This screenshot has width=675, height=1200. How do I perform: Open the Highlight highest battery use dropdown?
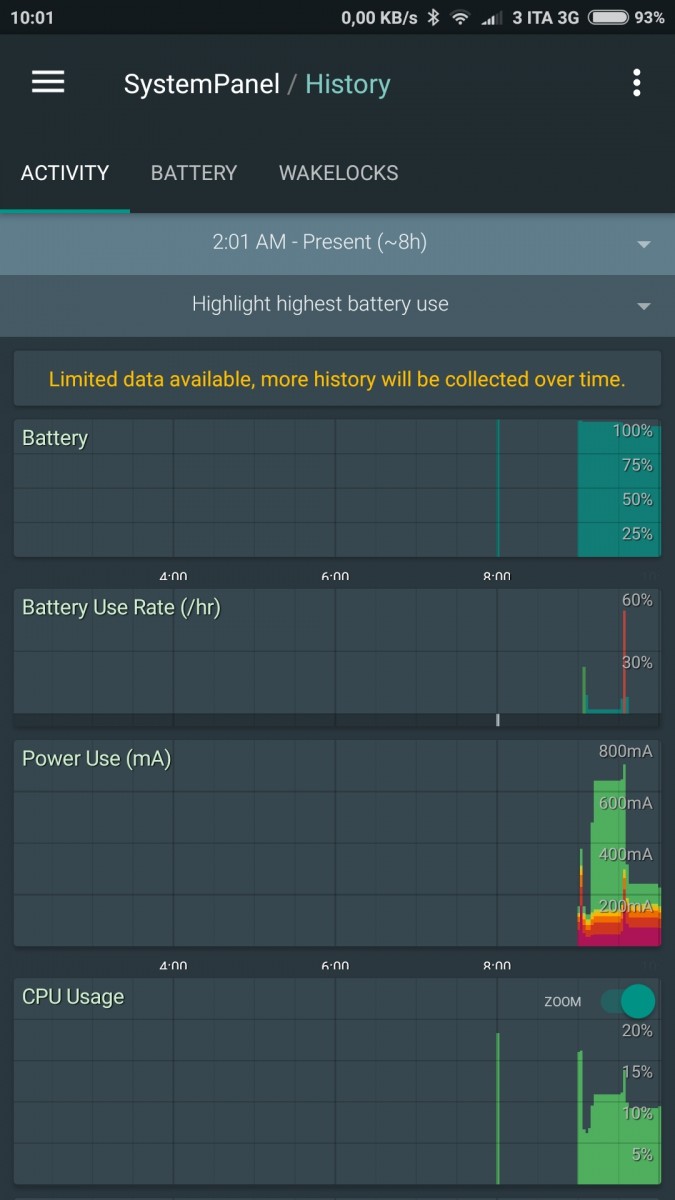pos(337,305)
